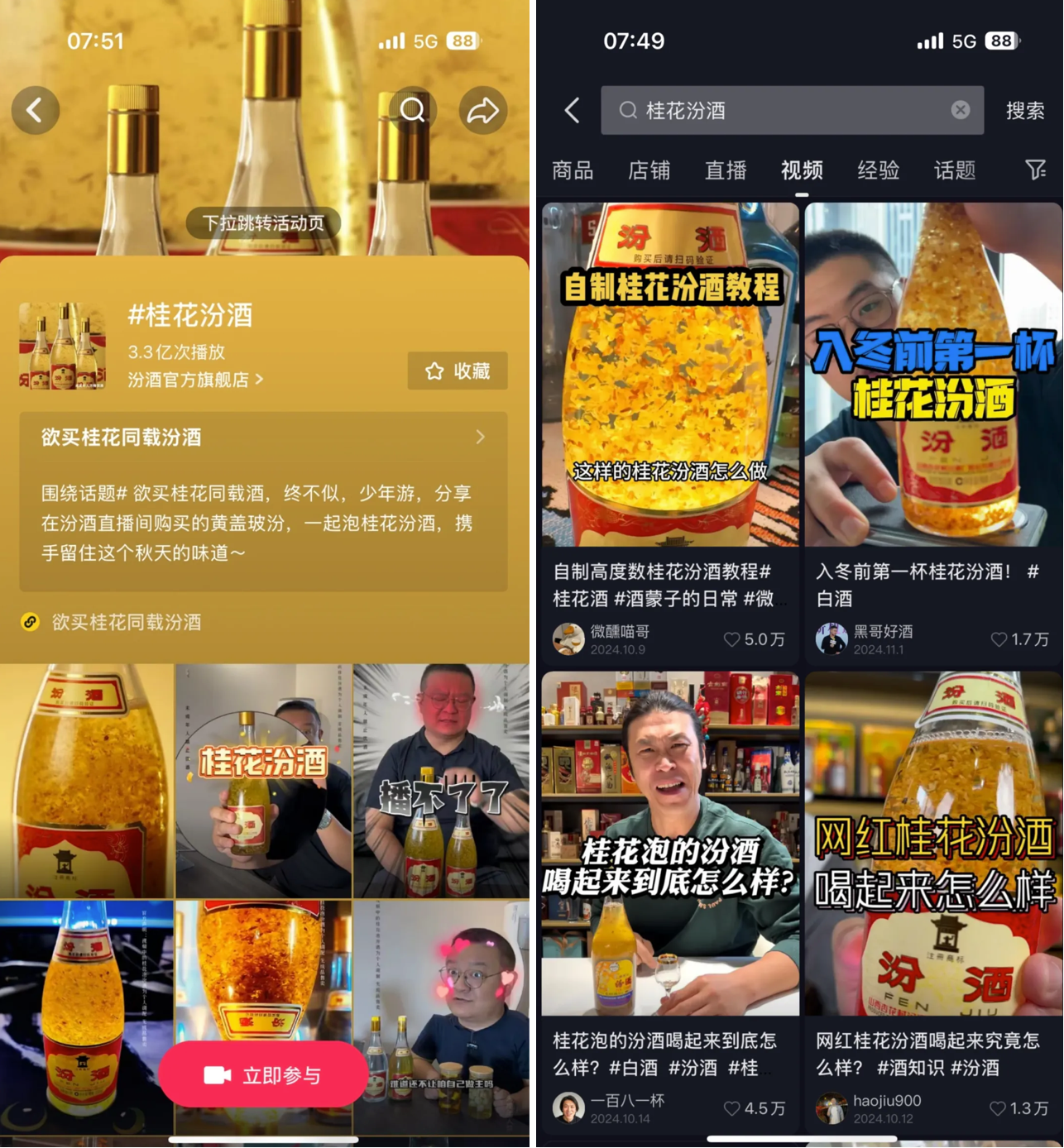Image resolution: width=1064 pixels, height=1148 pixels.
Task: Open the 欲买桂花同载汾酒 activity card
Action: [263, 438]
